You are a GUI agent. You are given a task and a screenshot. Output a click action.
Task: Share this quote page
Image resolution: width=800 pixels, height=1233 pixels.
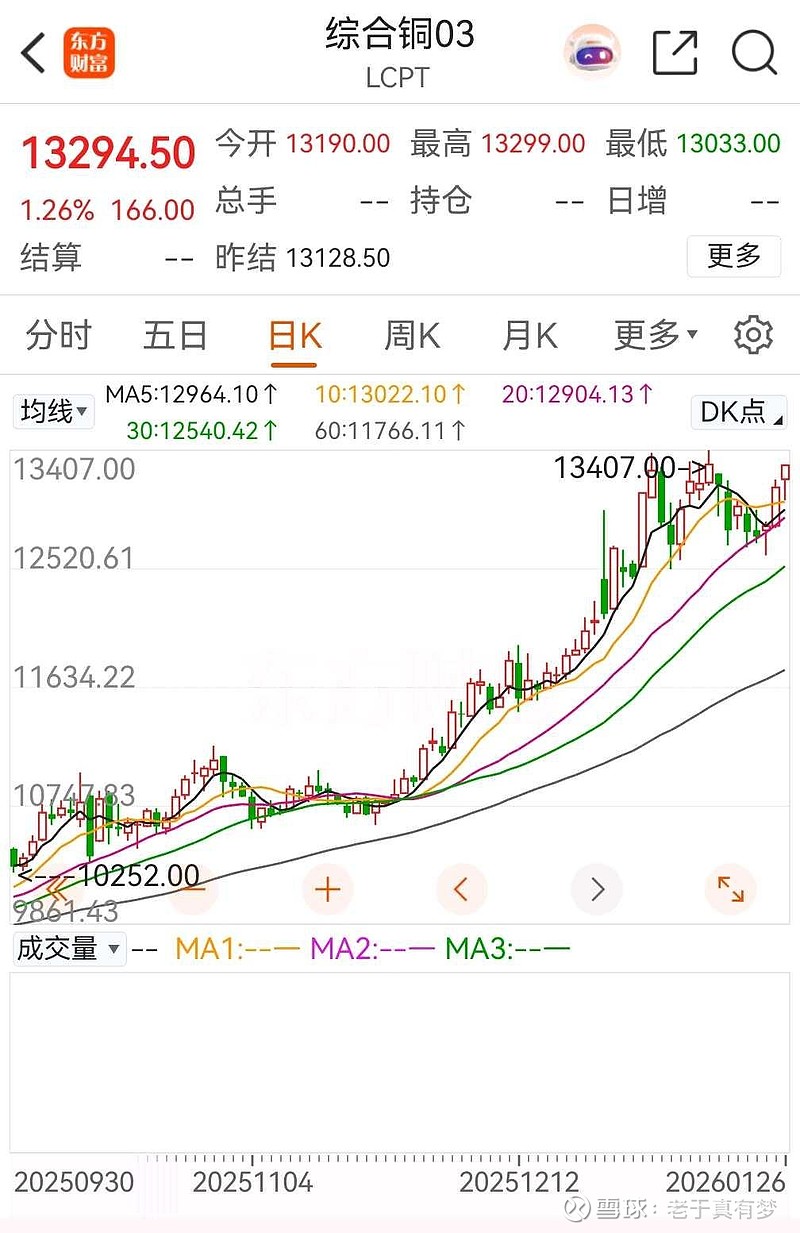(x=675, y=52)
